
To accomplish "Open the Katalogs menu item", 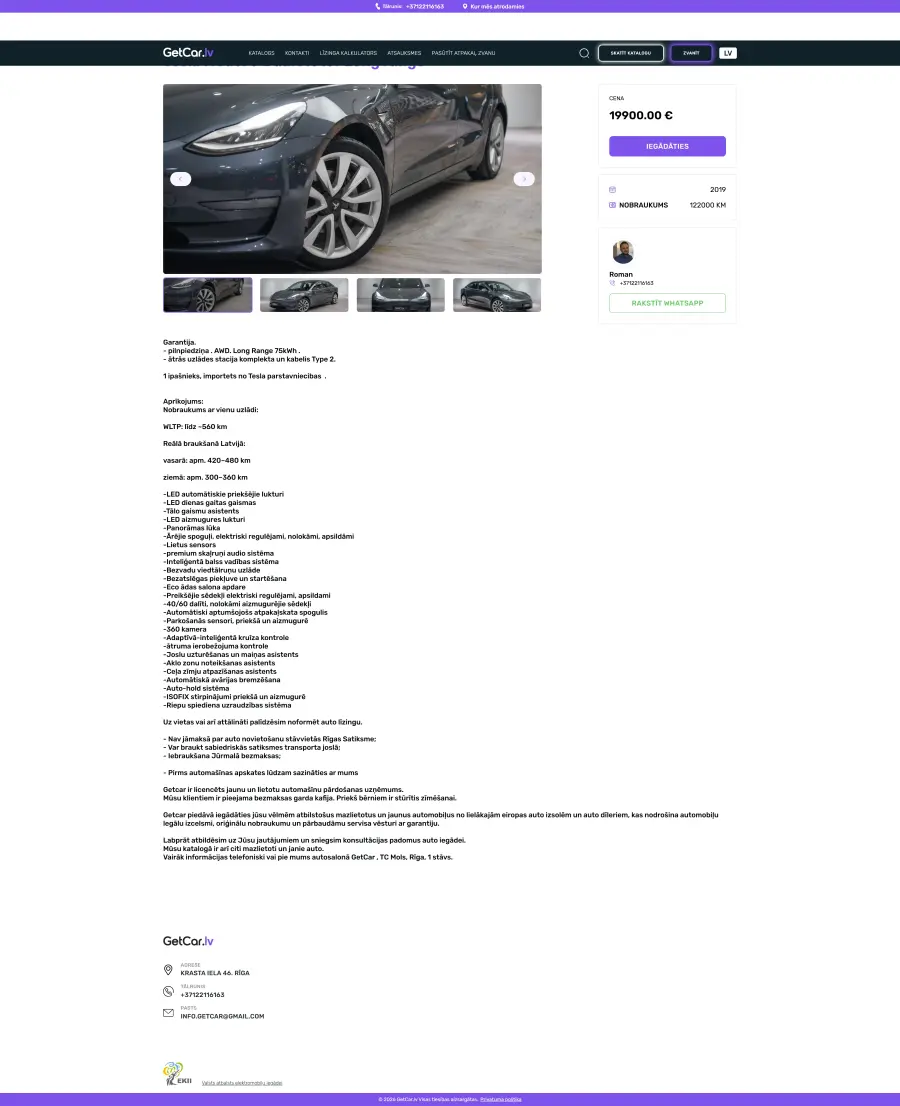I will (x=261, y=53).
